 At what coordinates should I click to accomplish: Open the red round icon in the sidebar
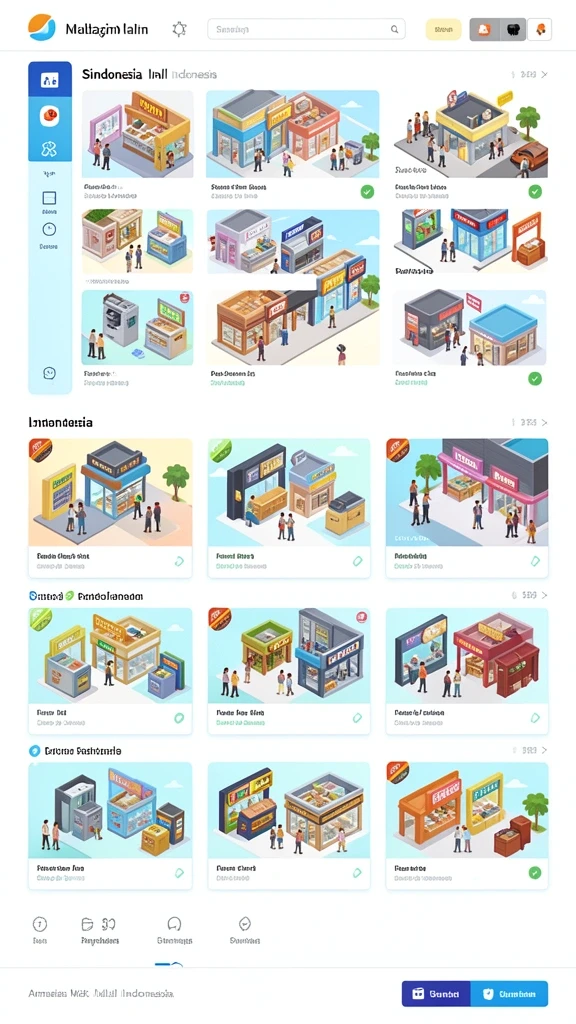tap(50, 116)
